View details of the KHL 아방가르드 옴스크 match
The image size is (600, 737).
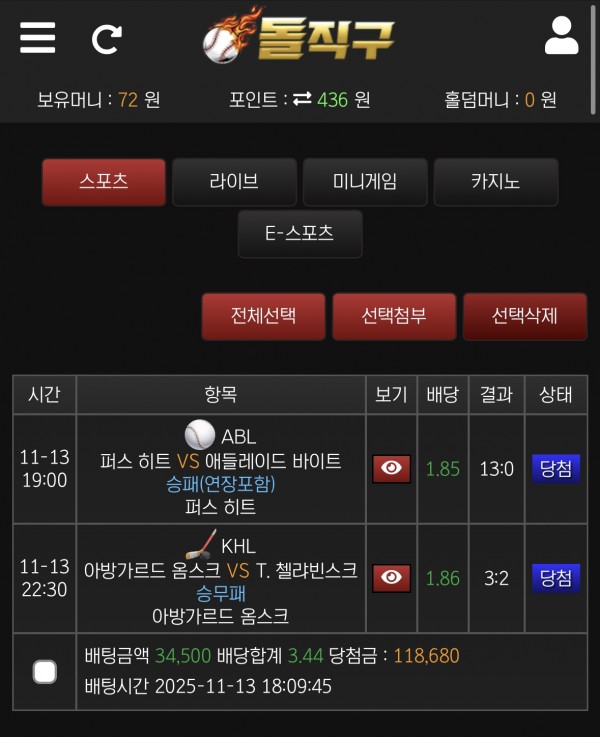pos(391,577)
